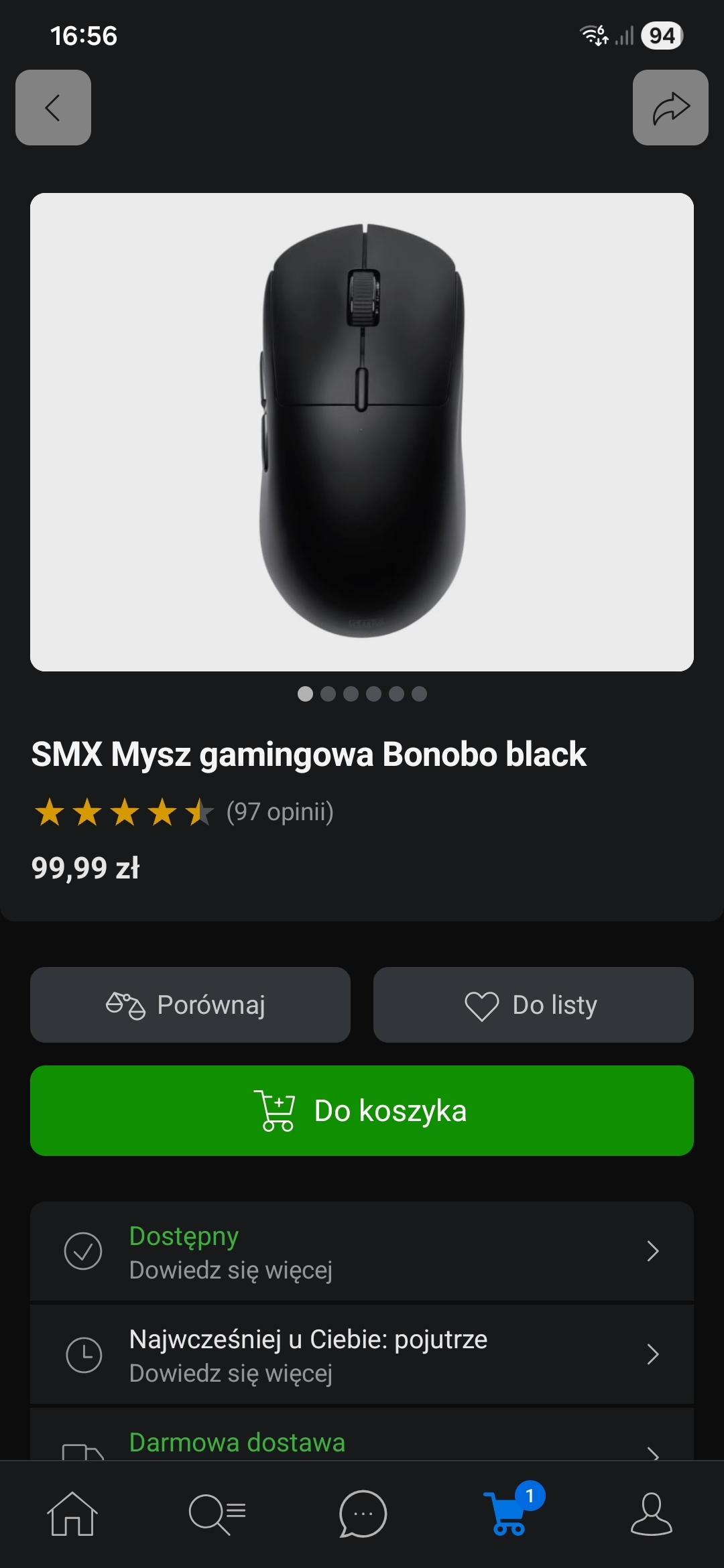Viewport: 724px width, 1568px height.
Task: Open the 97 opinii reviews
Action: coord(280,812)
